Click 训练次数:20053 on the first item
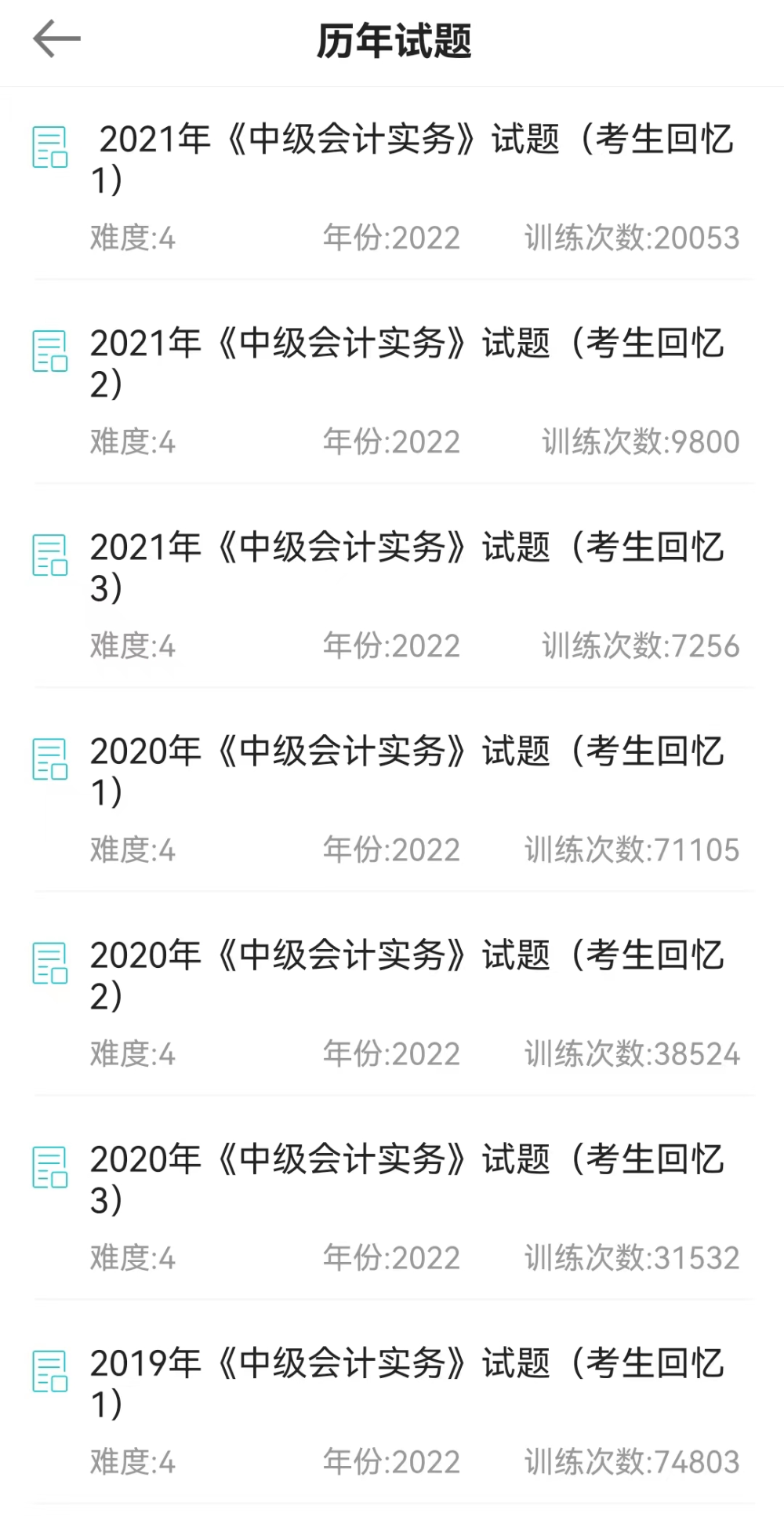This screenshot has width=784, height=1535. pos(630,238)
